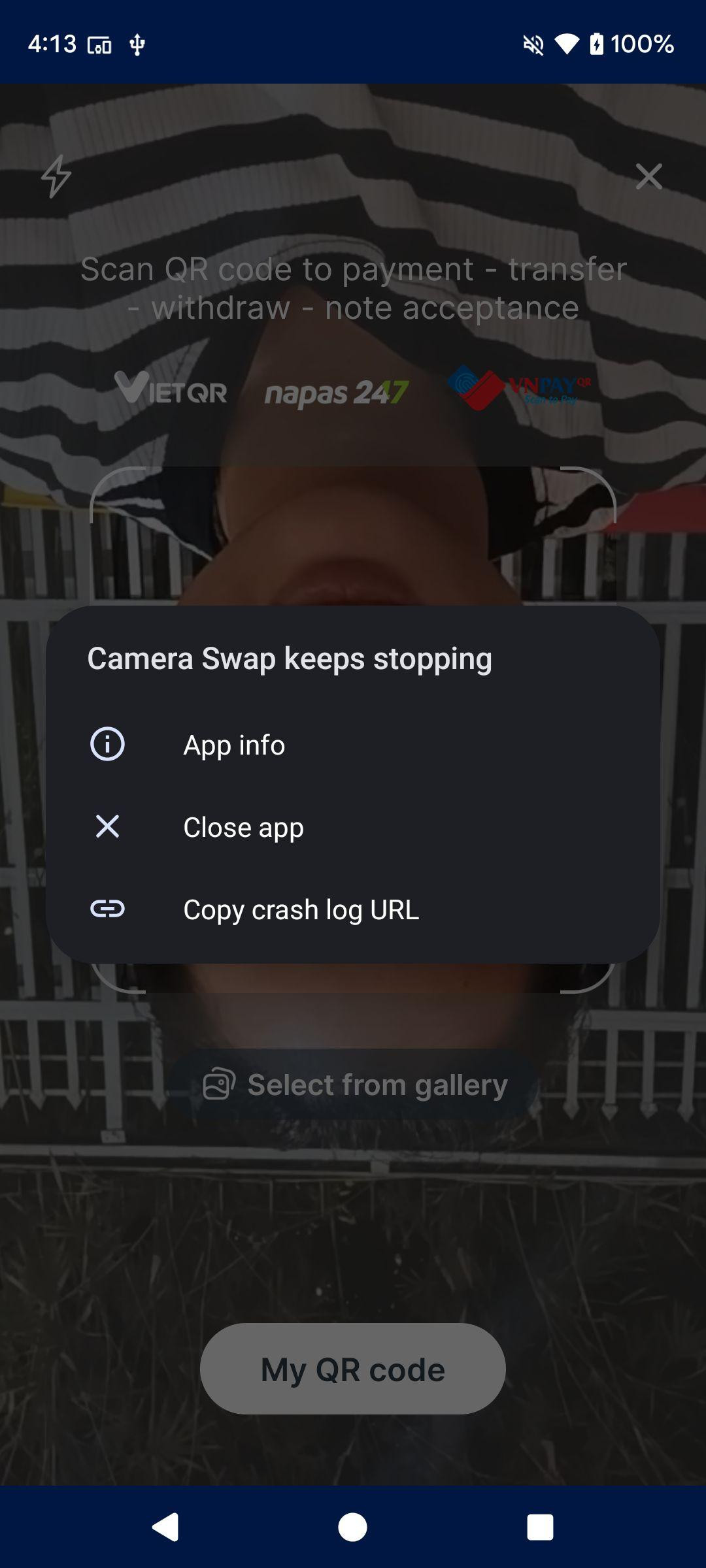Toggle the flash lightning icon
Image resolution: width=706 pixels, height=1568 pixels.
pyautogui.click(x=56, y=176)
